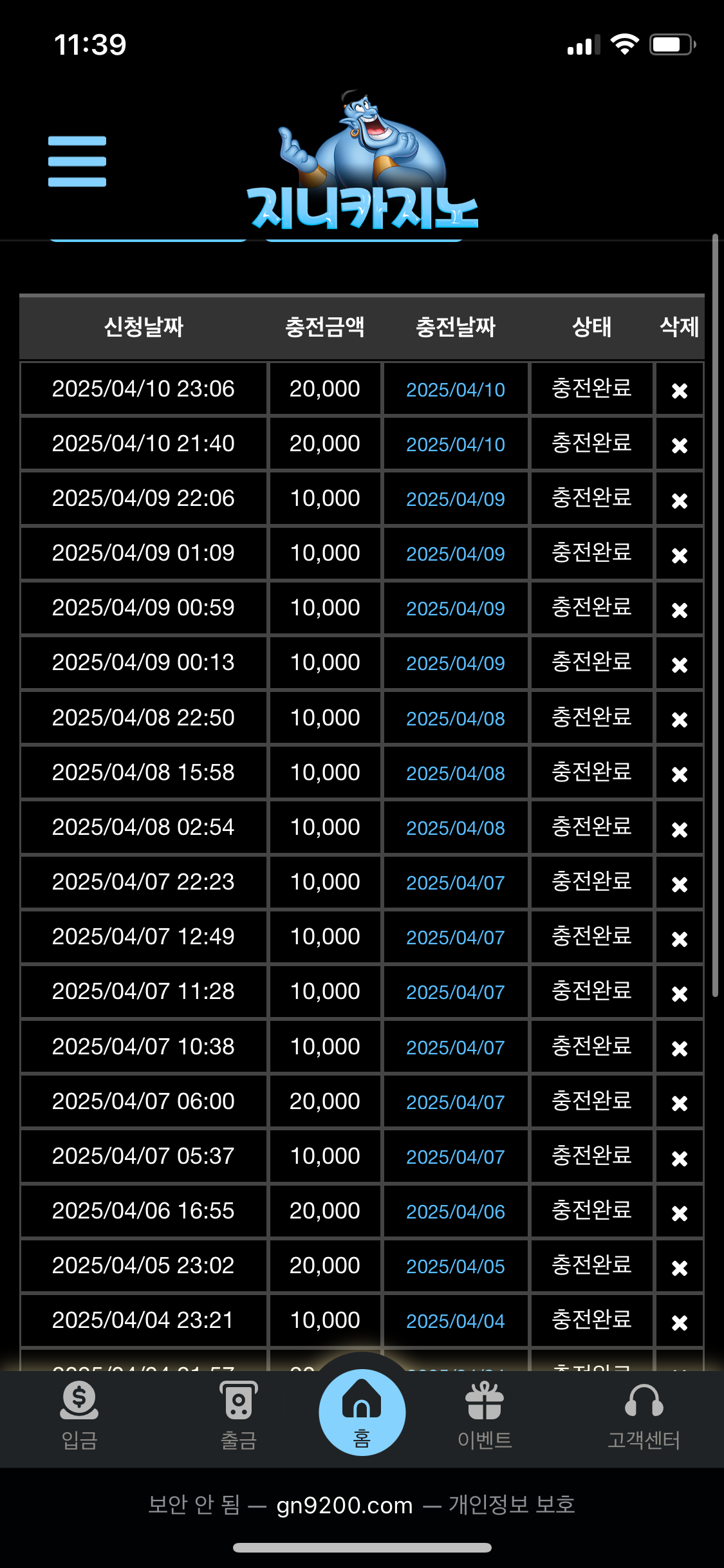Image resolution: width=724 pixels, height=1568 pixels.
Task: Delete the 2025/04/10 21:40 charge record
Action: (680, 445)
